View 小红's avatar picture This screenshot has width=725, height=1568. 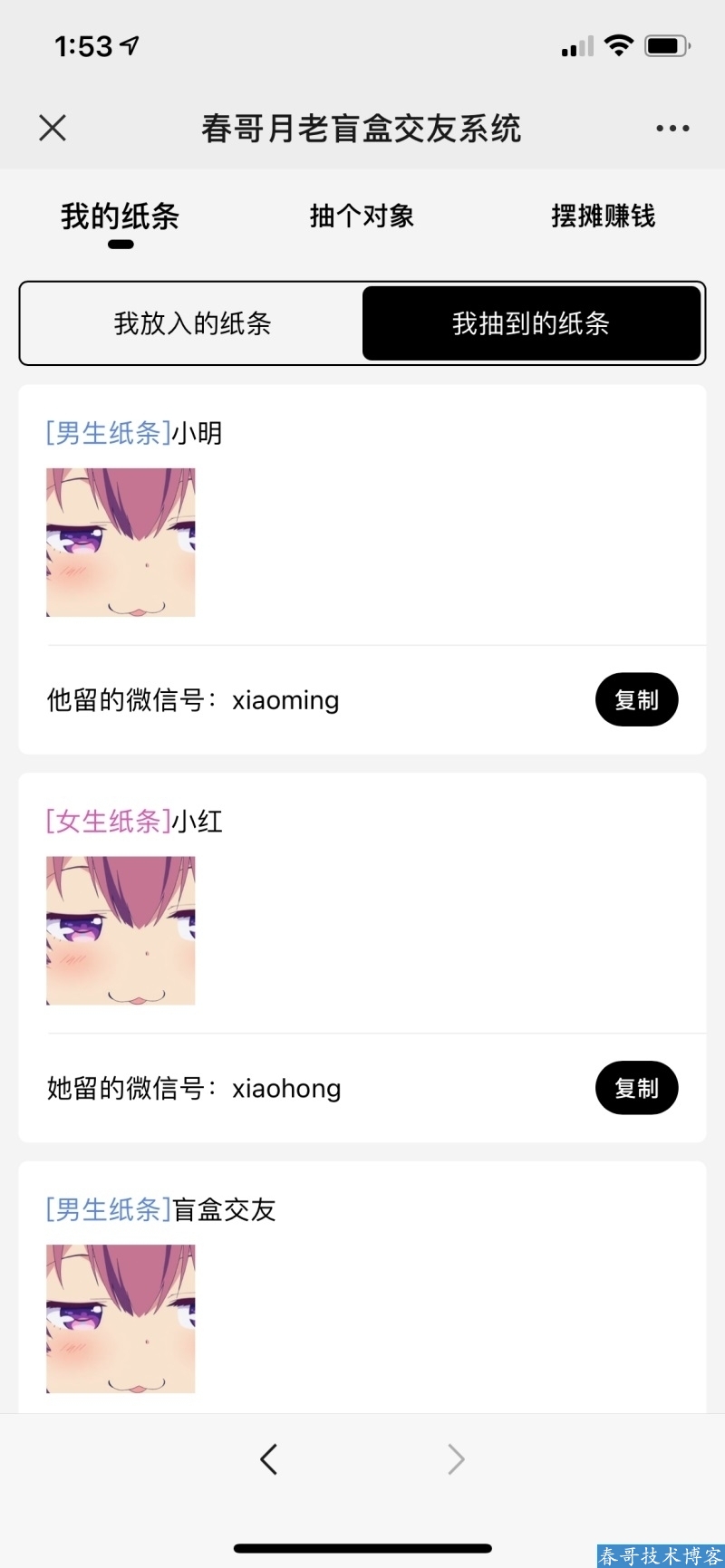point(121,930)
